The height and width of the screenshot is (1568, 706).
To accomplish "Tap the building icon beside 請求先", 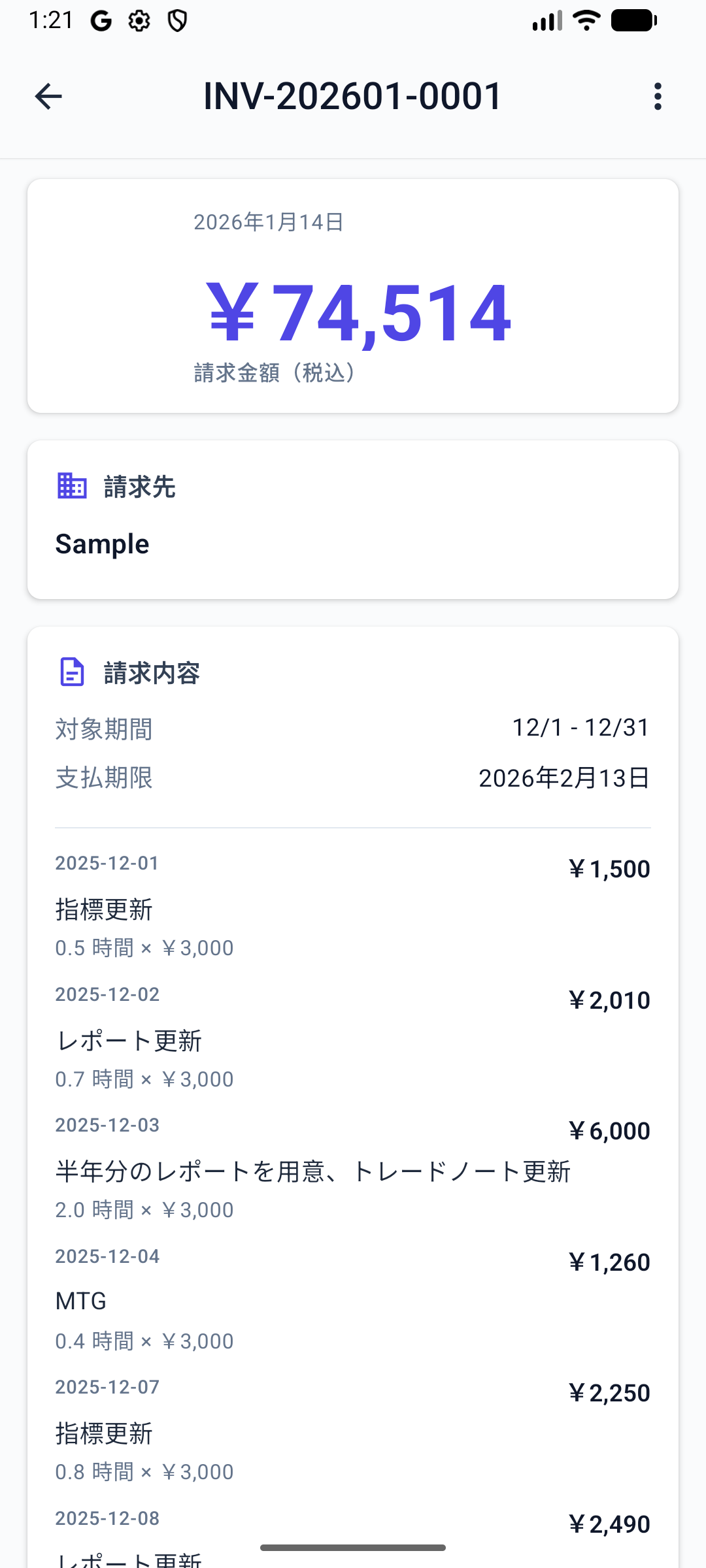I will point(71,487).
